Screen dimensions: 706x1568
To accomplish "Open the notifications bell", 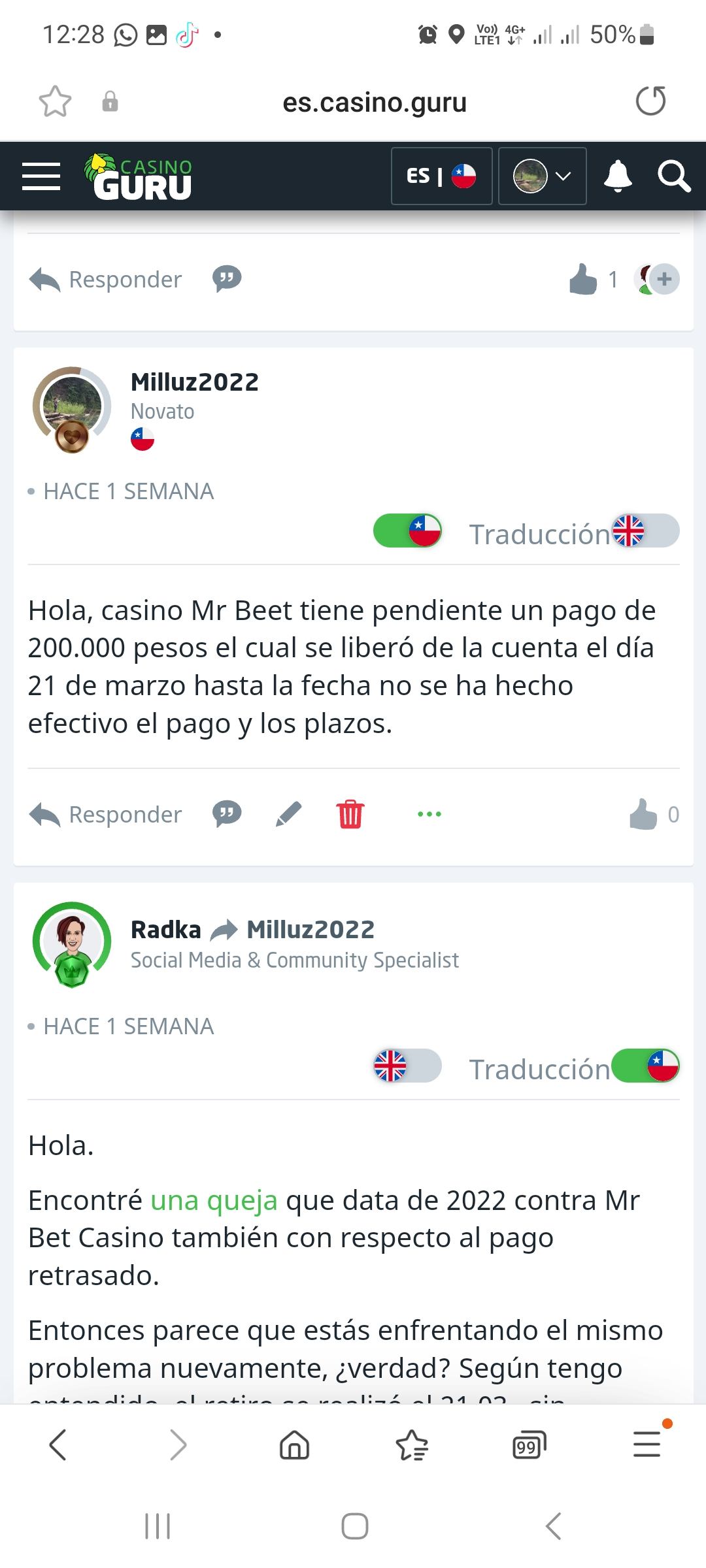I will point(617,176).
